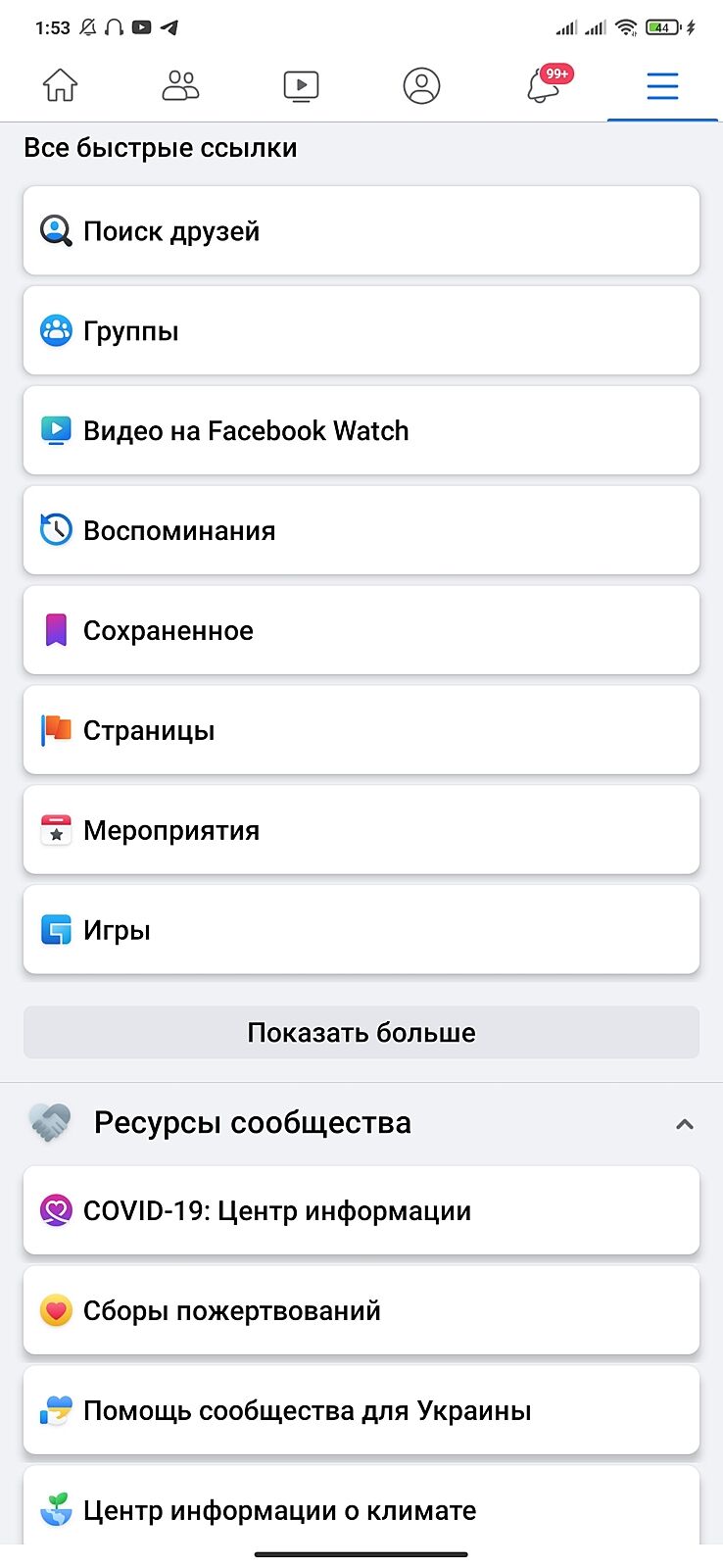Open Мероприятия

click(361, 831)
